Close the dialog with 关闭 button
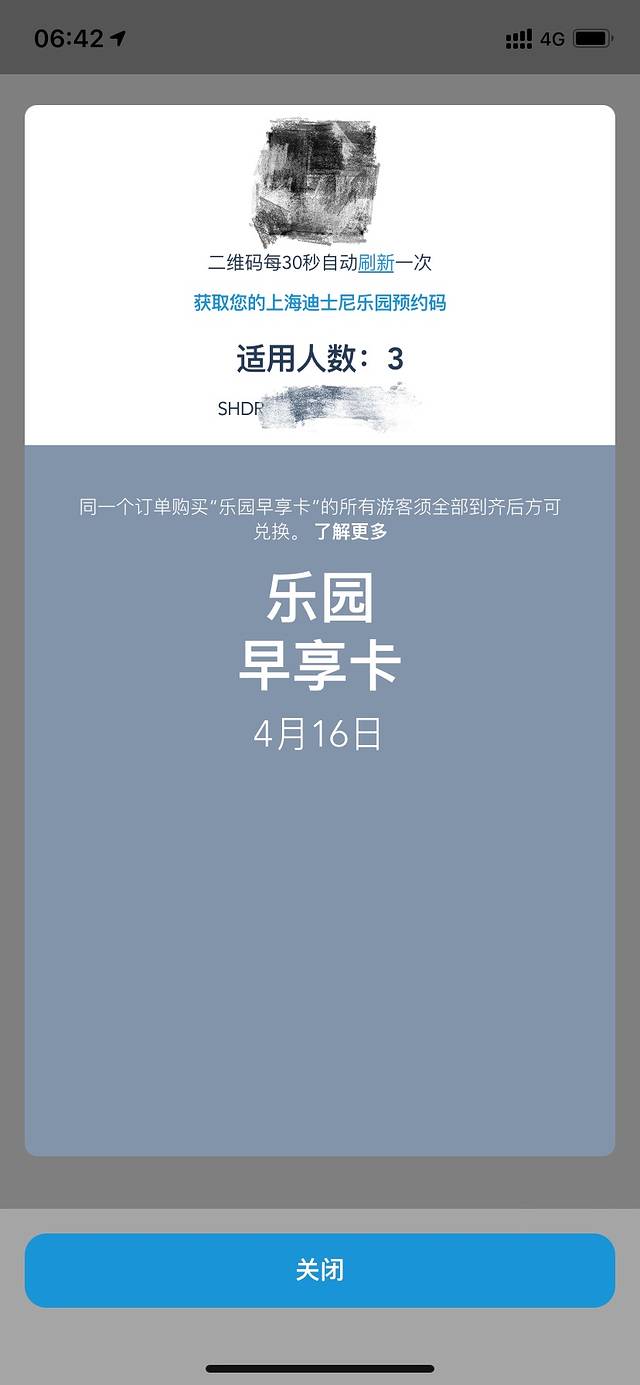The height and width of the screenshot is (1385, 640). (320, 1270)
